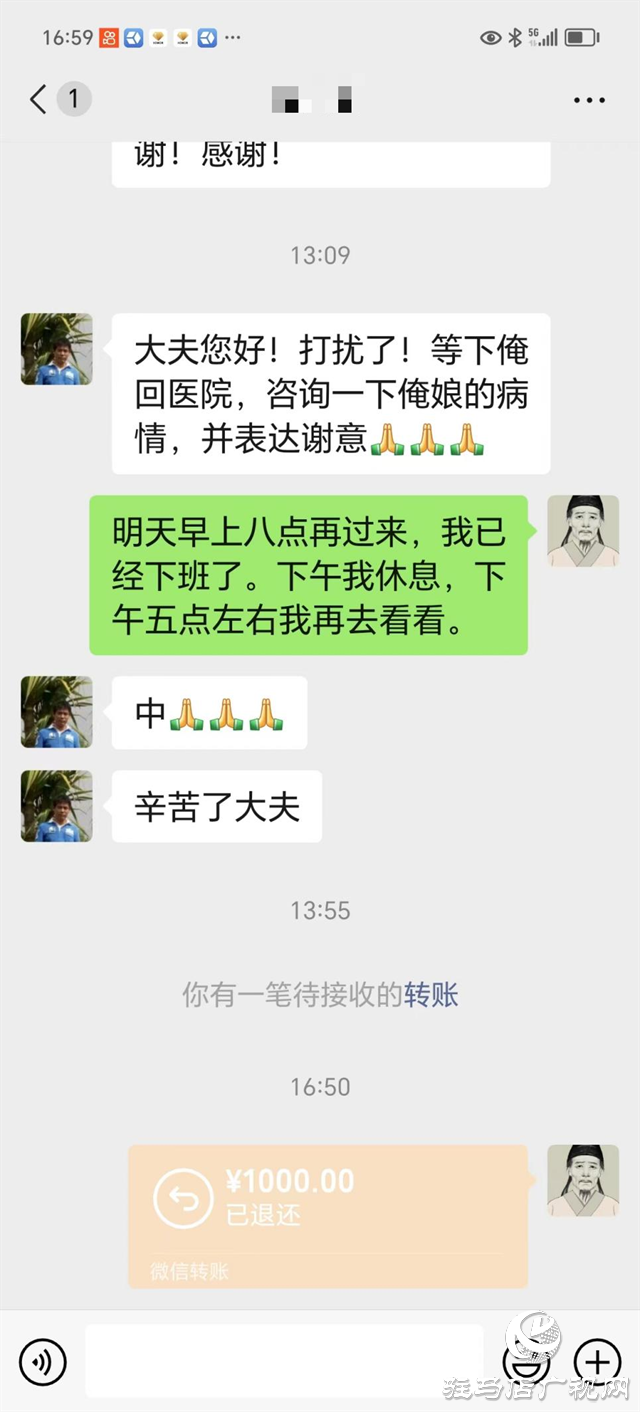The image size is (640, 1412).
Task: Switch to voice message input
Action: [x=43, y=1361]
